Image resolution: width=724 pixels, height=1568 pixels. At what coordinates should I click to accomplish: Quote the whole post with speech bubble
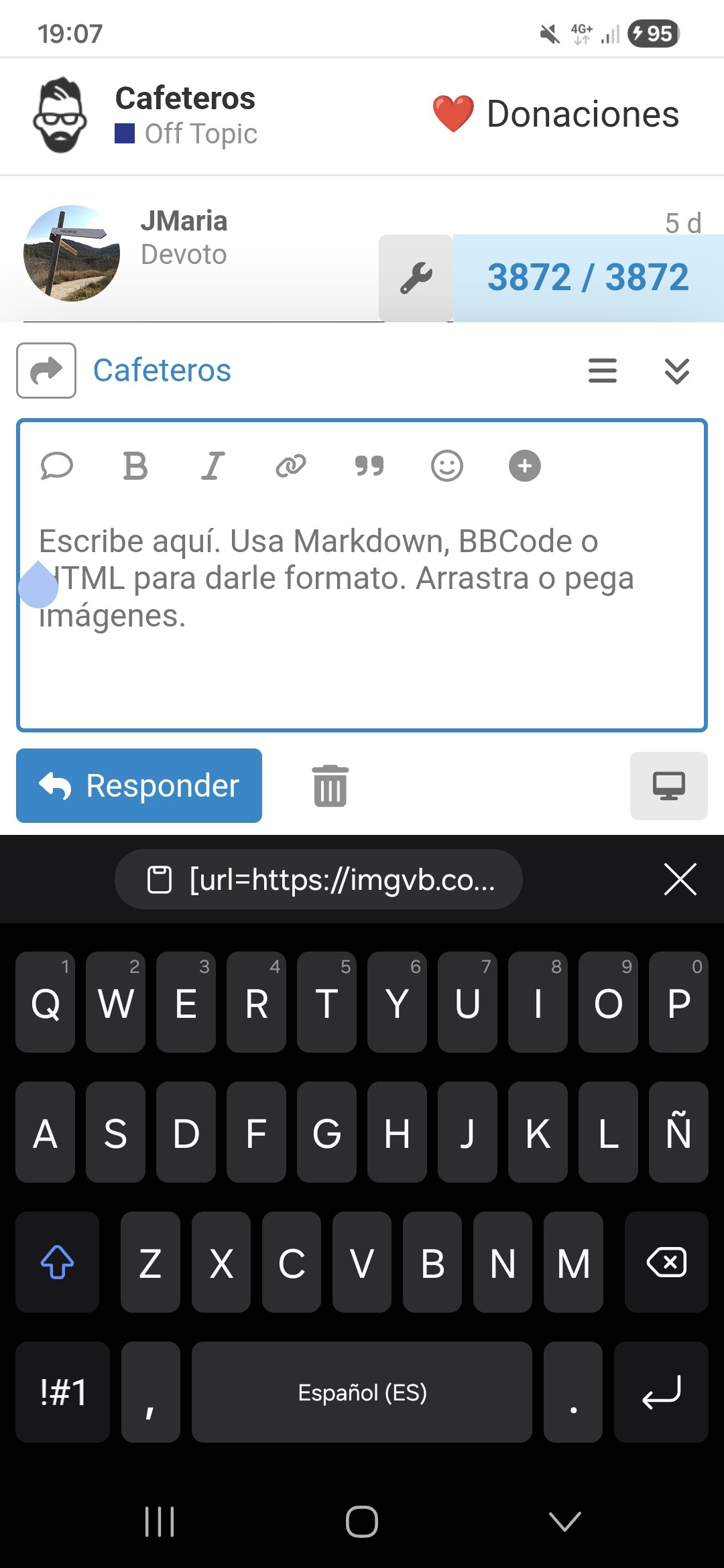[57, 466]
